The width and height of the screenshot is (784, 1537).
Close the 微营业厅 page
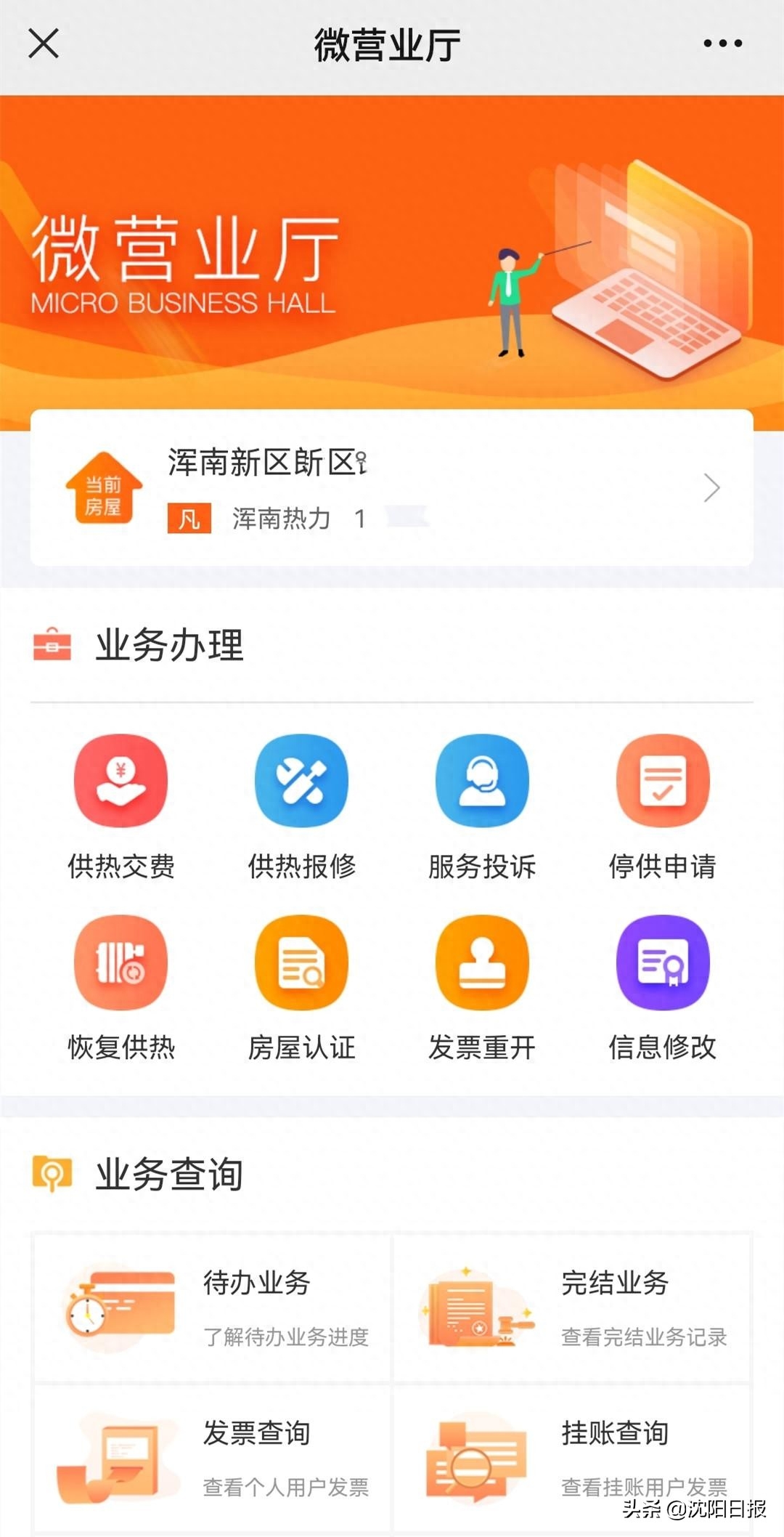(44, 44)
